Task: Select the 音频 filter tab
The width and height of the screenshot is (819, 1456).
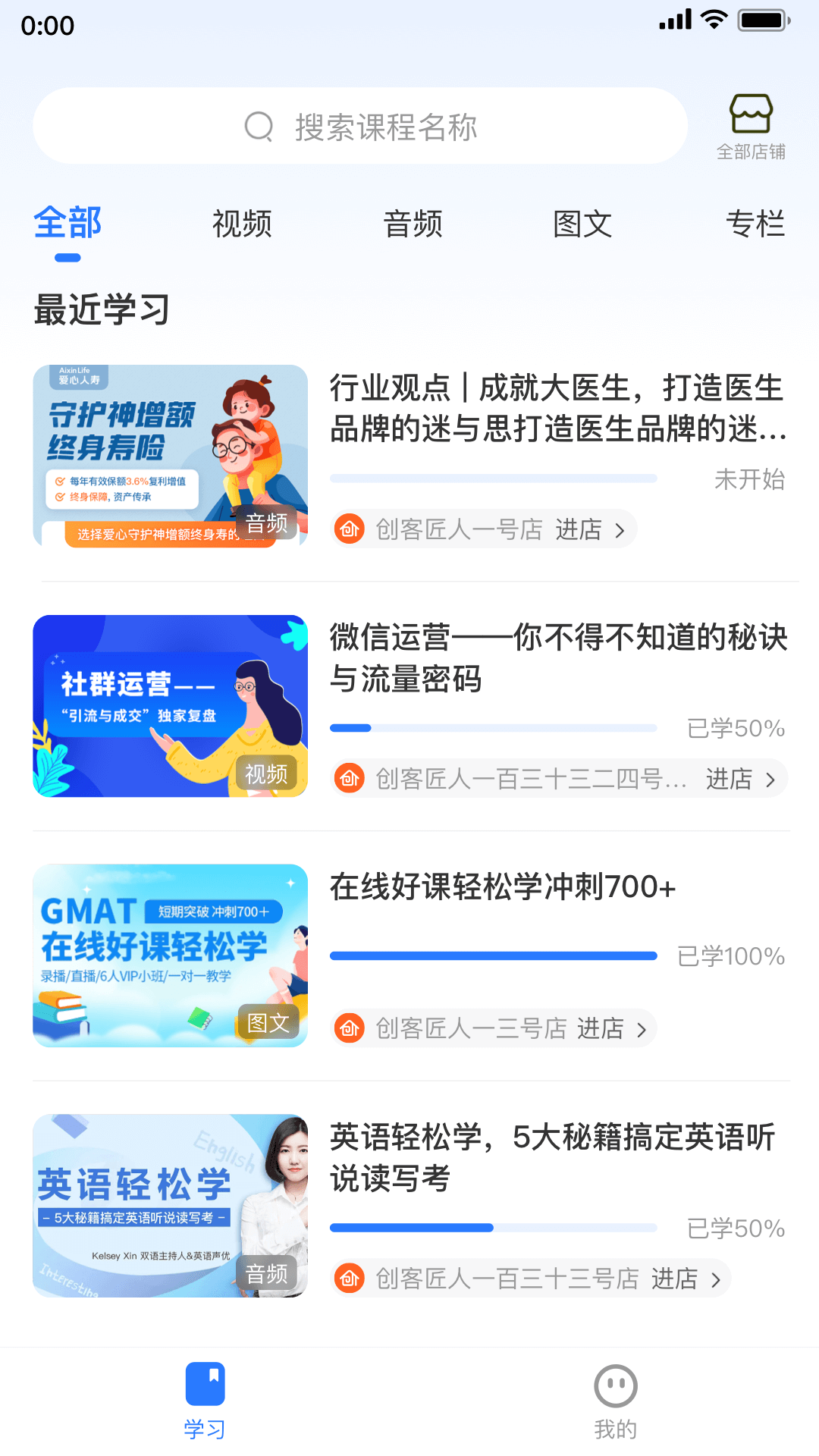Action: tap(413, 224)
